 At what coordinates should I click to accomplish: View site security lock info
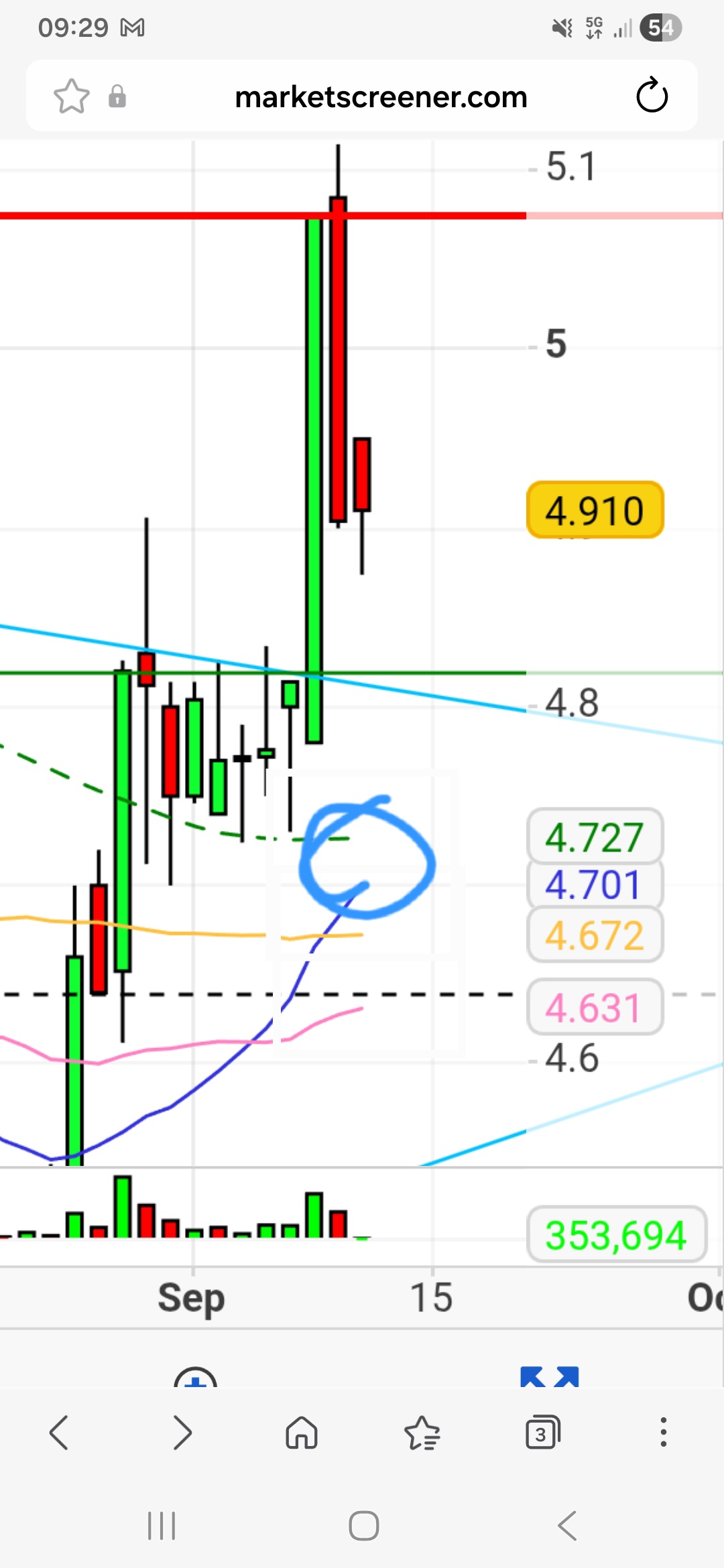(117, 96)
